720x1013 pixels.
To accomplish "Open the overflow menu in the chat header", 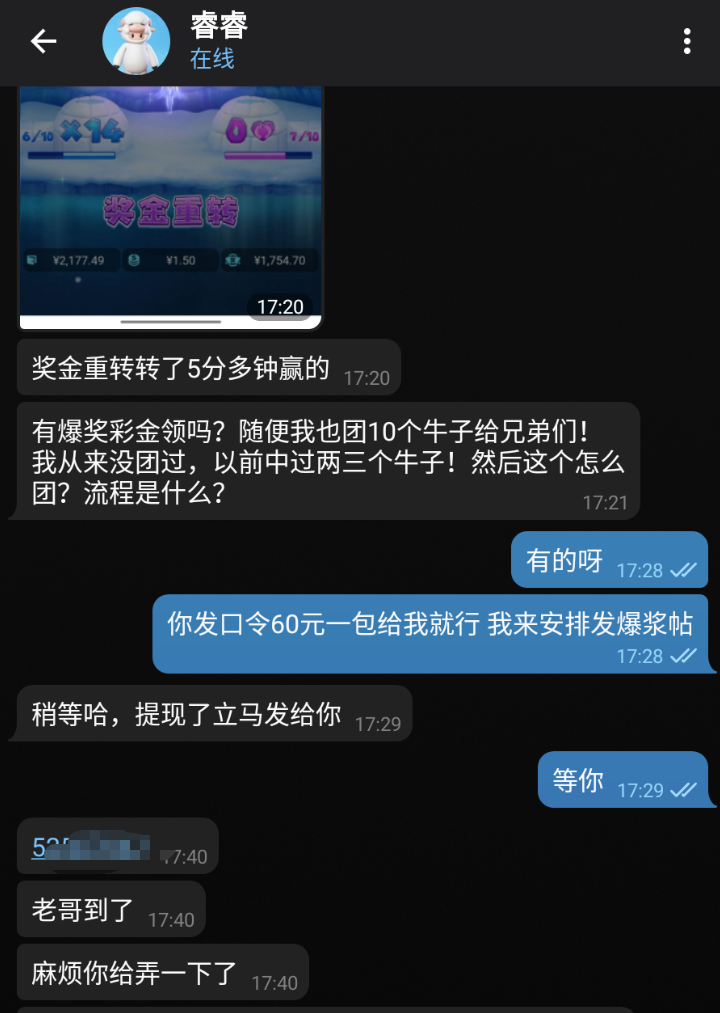I will (687, 41).
